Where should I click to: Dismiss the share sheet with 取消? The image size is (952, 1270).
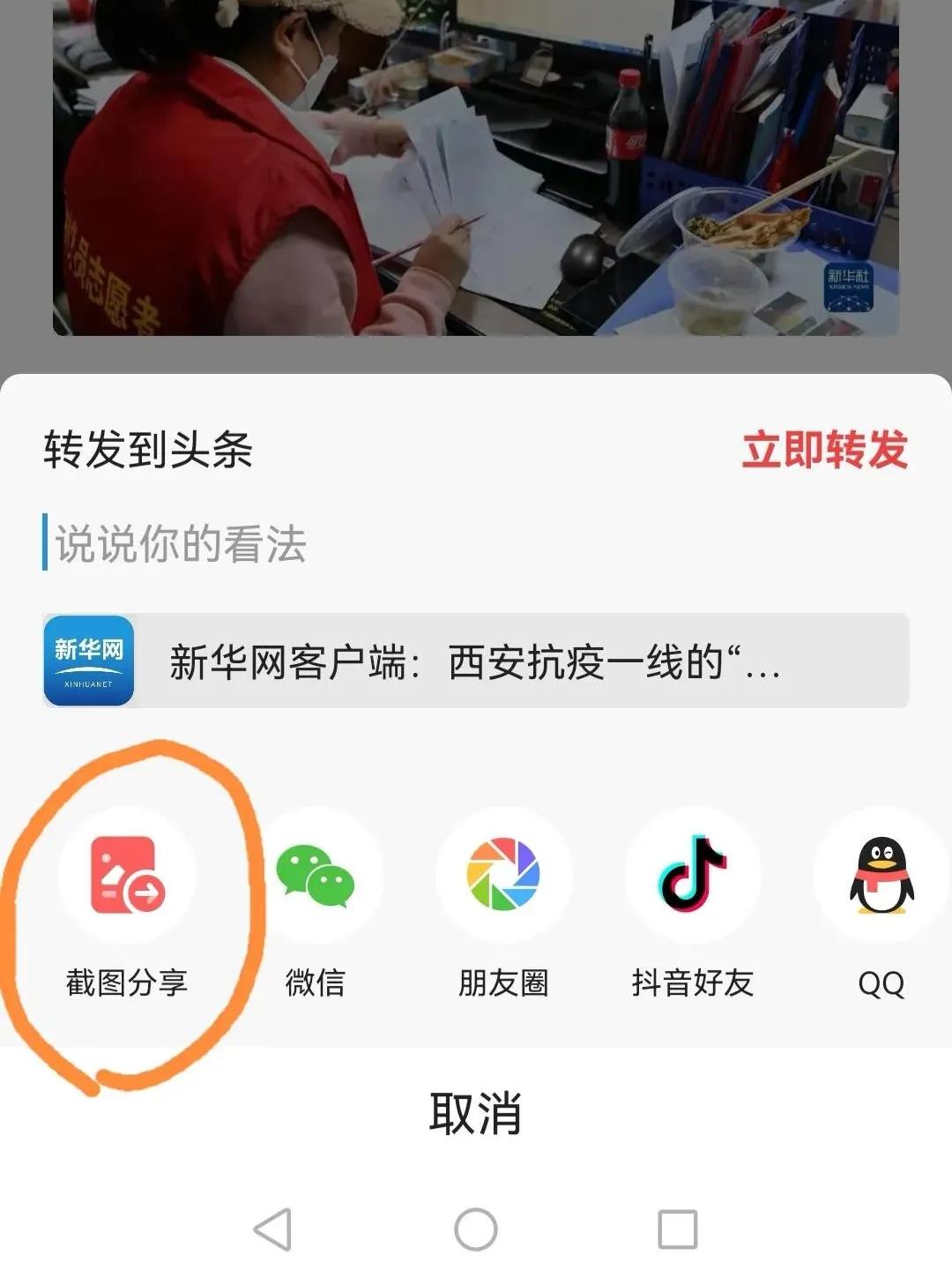(x=476, y=1113)
